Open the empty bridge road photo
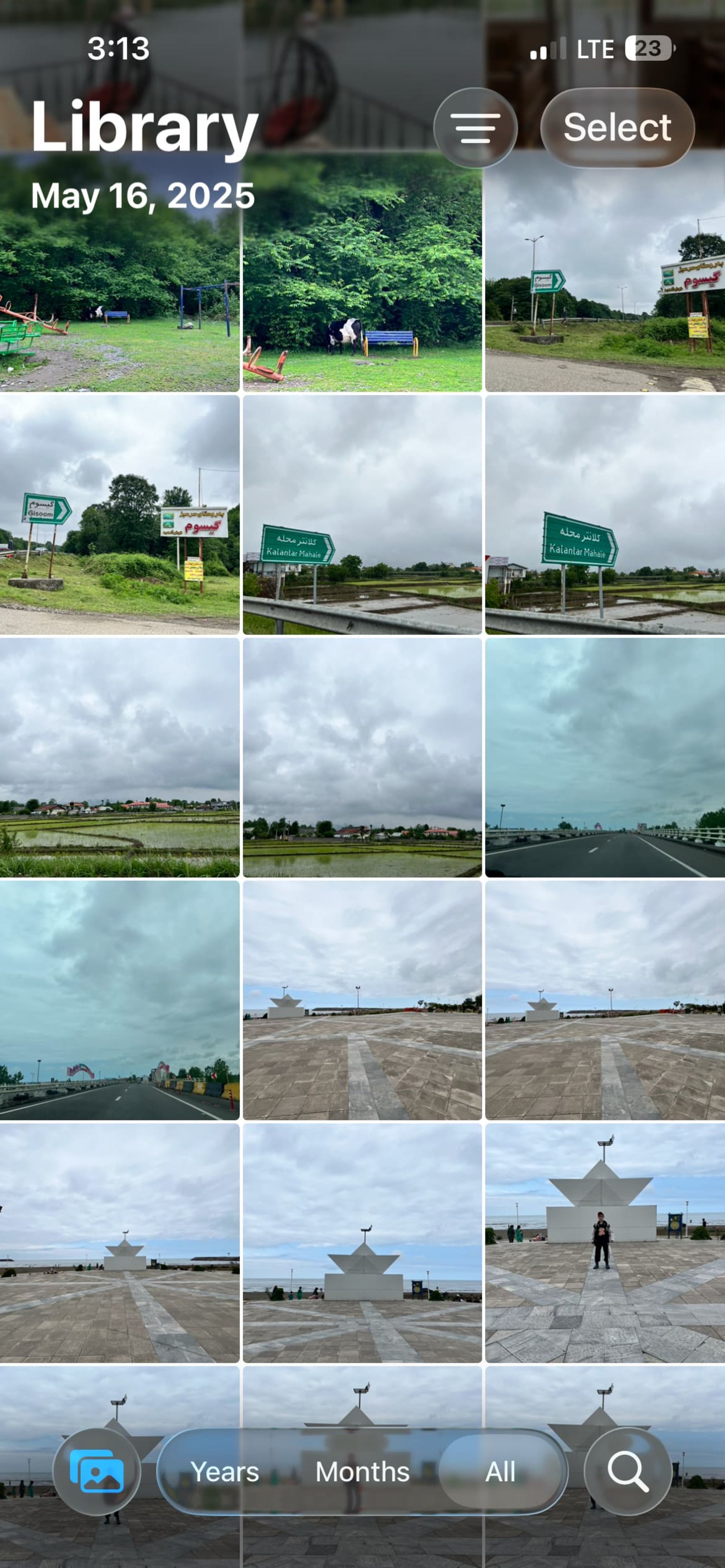The width and height of the screenshot is (725, 1568). [x=605, y=757]
